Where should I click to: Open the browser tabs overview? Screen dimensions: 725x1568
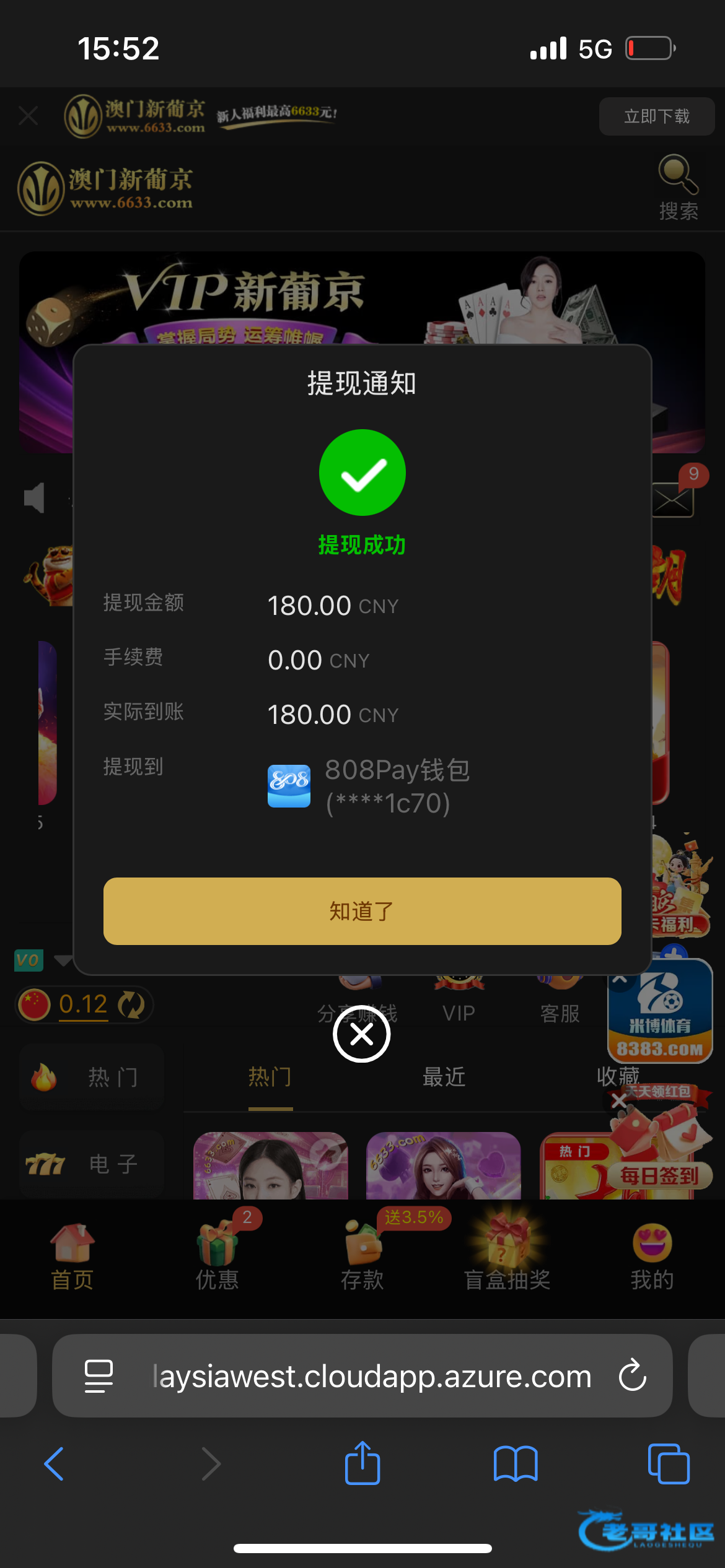pos(669,1464)
